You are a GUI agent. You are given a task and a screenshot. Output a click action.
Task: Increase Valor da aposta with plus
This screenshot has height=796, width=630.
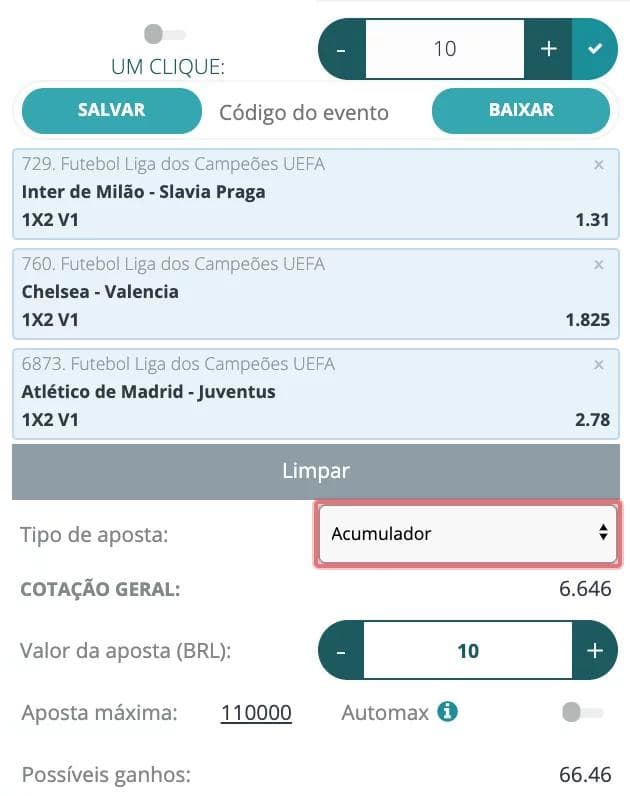(595, 651)
